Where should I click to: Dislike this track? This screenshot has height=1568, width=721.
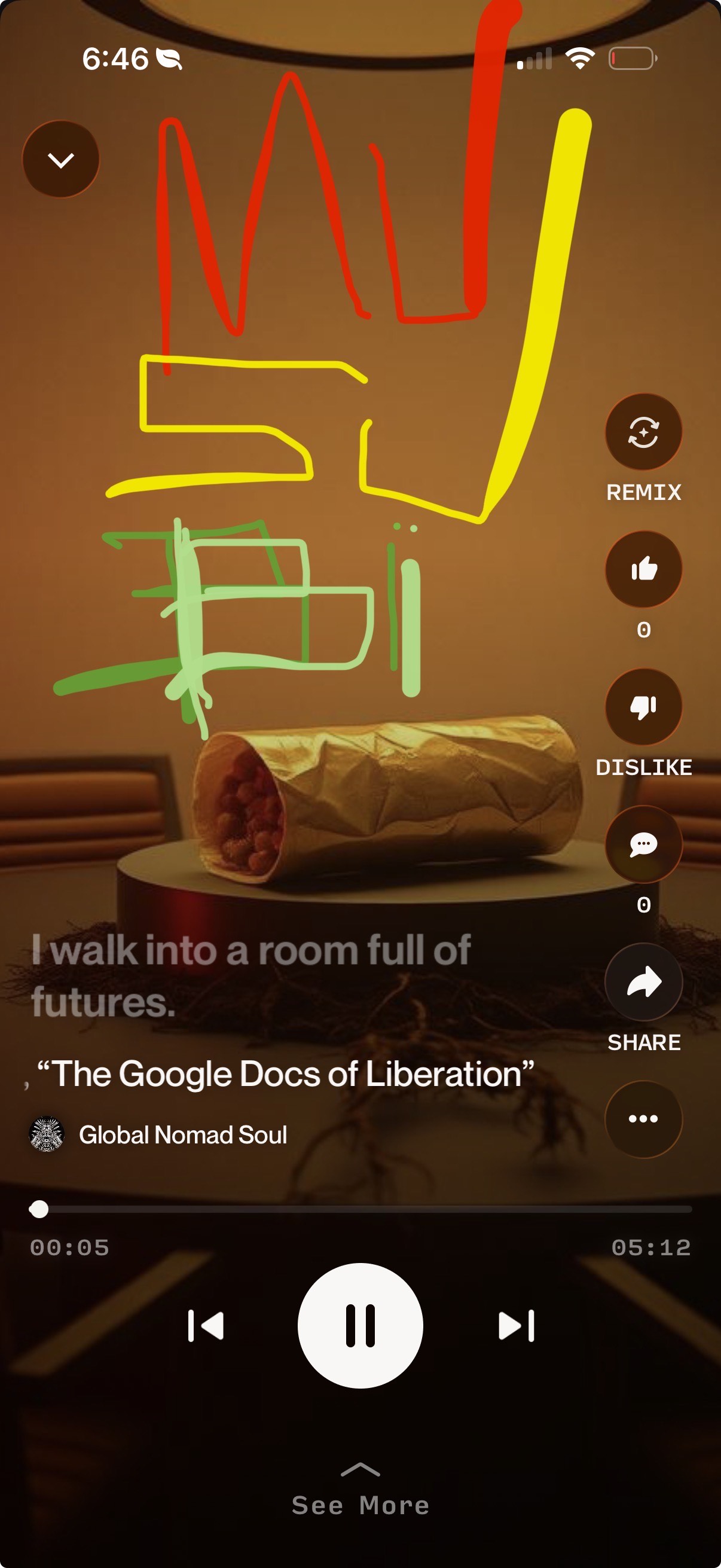(x=643, y=707)
